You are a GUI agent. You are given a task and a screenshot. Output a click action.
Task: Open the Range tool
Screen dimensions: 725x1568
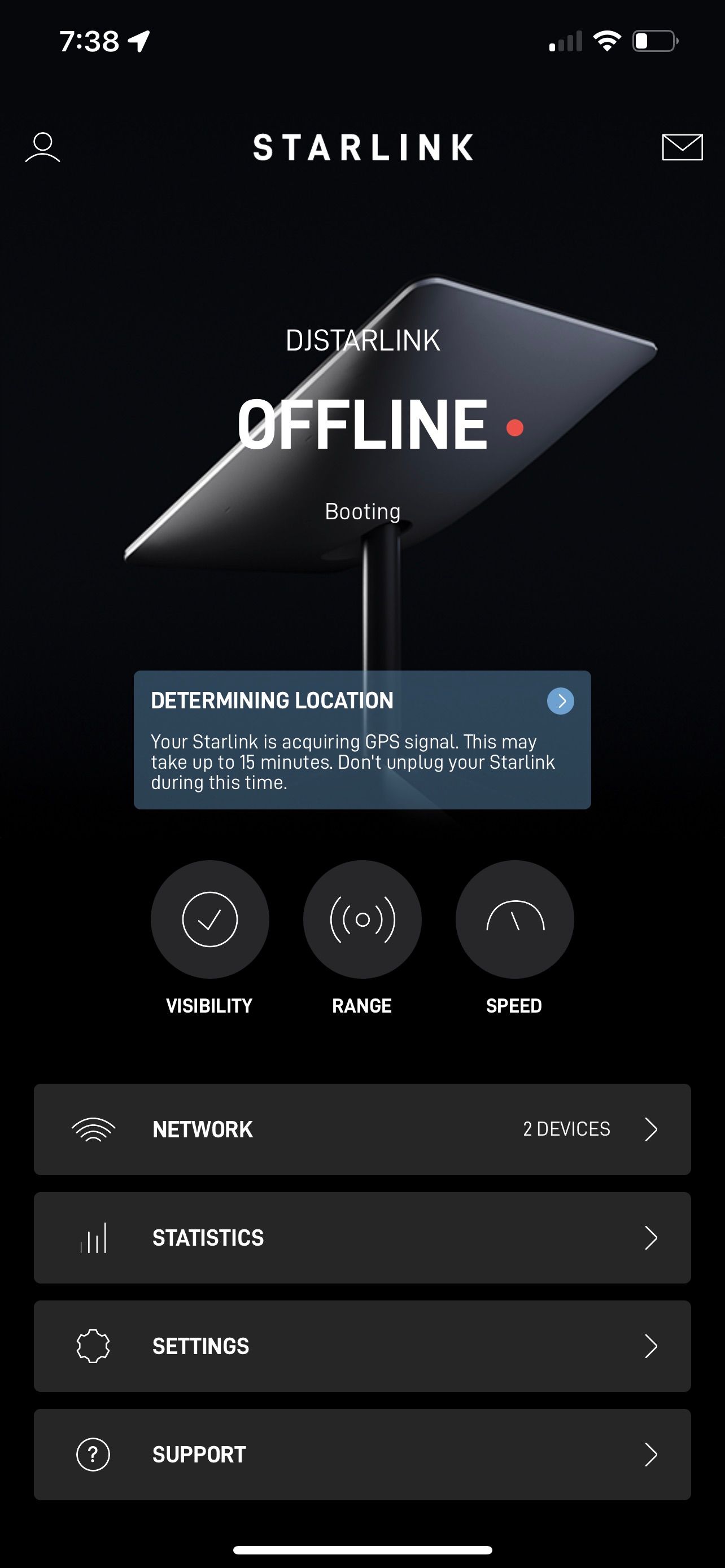point(362,919)
